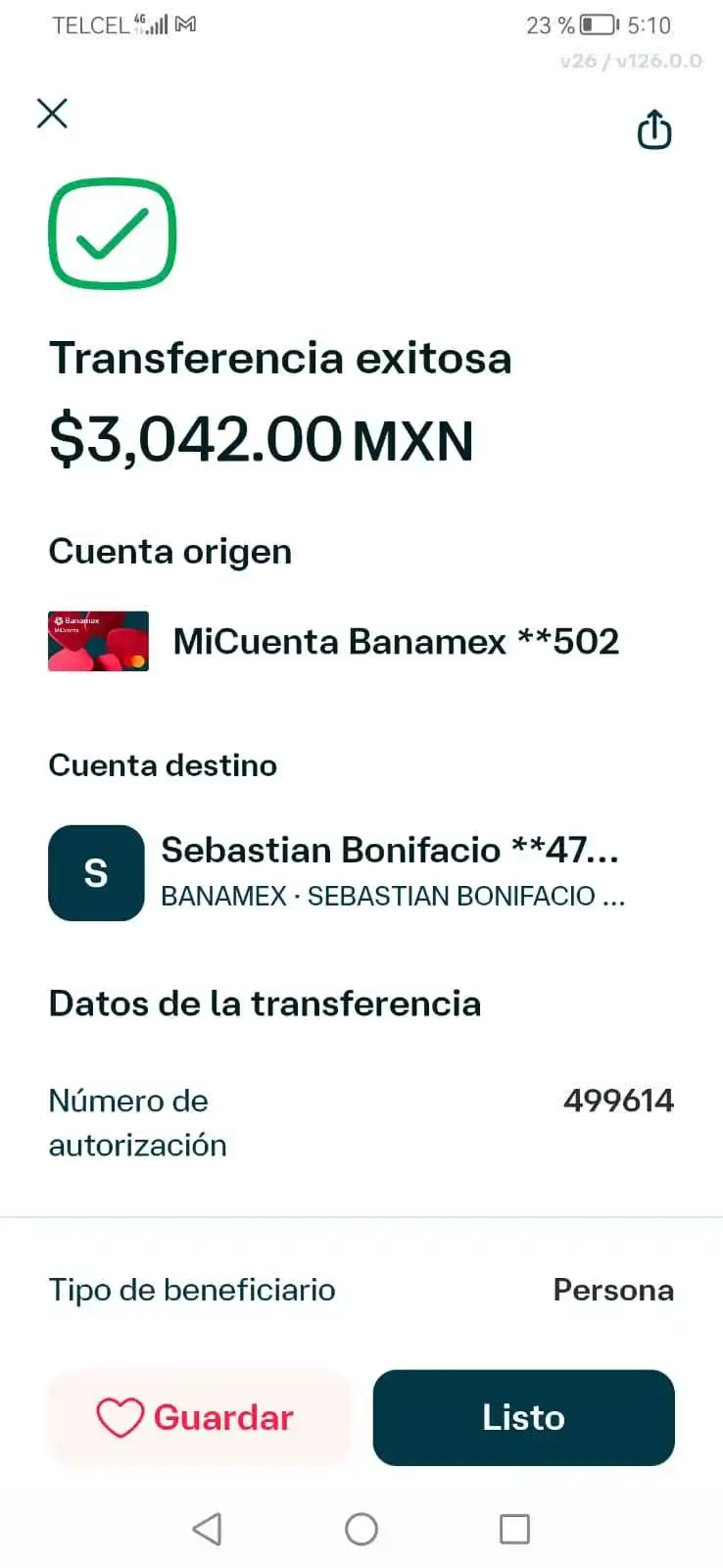723x1568 pixels.
Task: Close the transfer confirmation screen
Action: click(x=53, y=114)
